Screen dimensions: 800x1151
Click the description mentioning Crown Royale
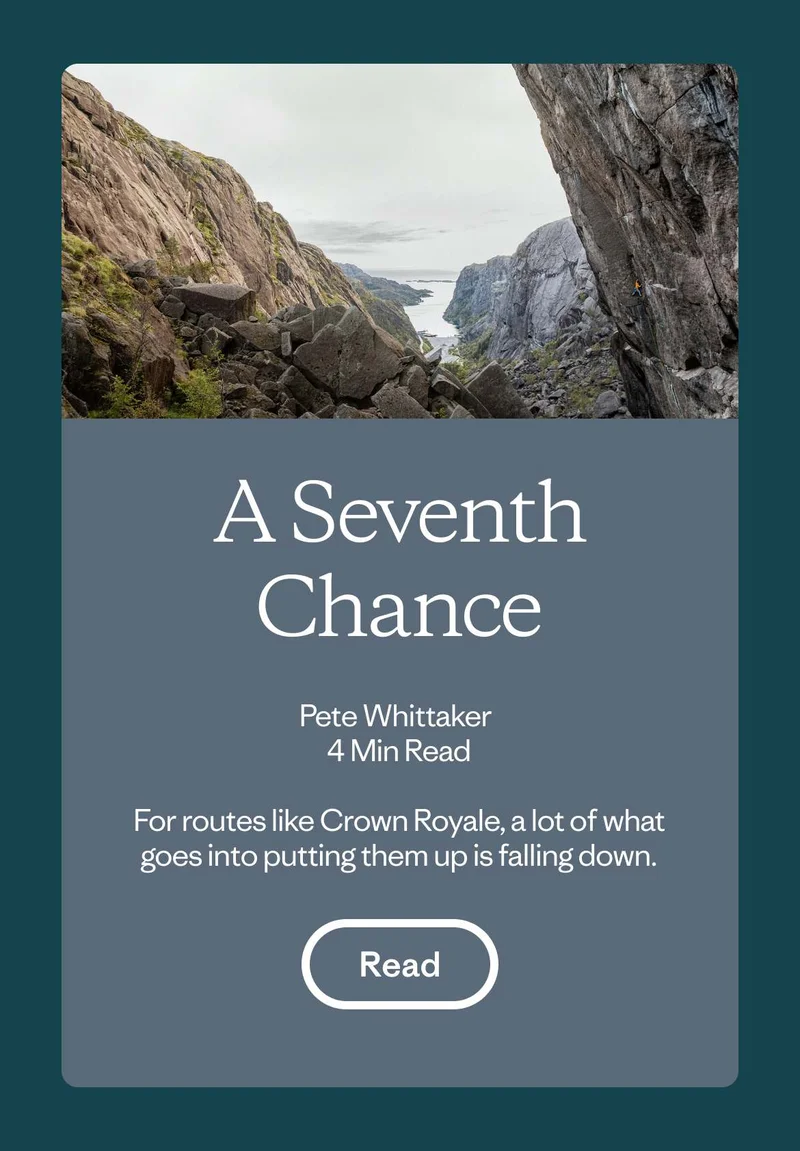tap(400, 840)
